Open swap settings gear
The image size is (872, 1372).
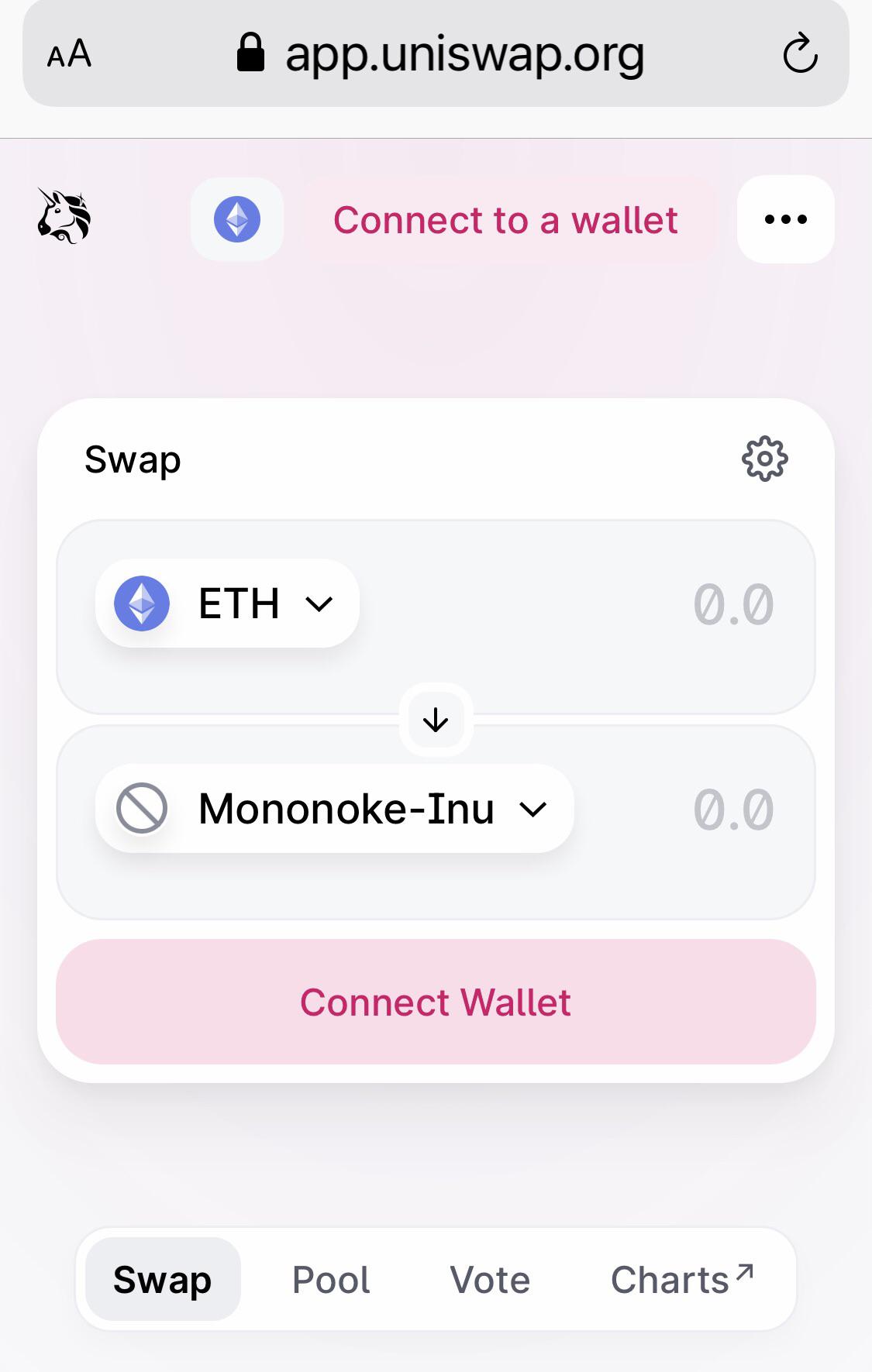point(764,459)
